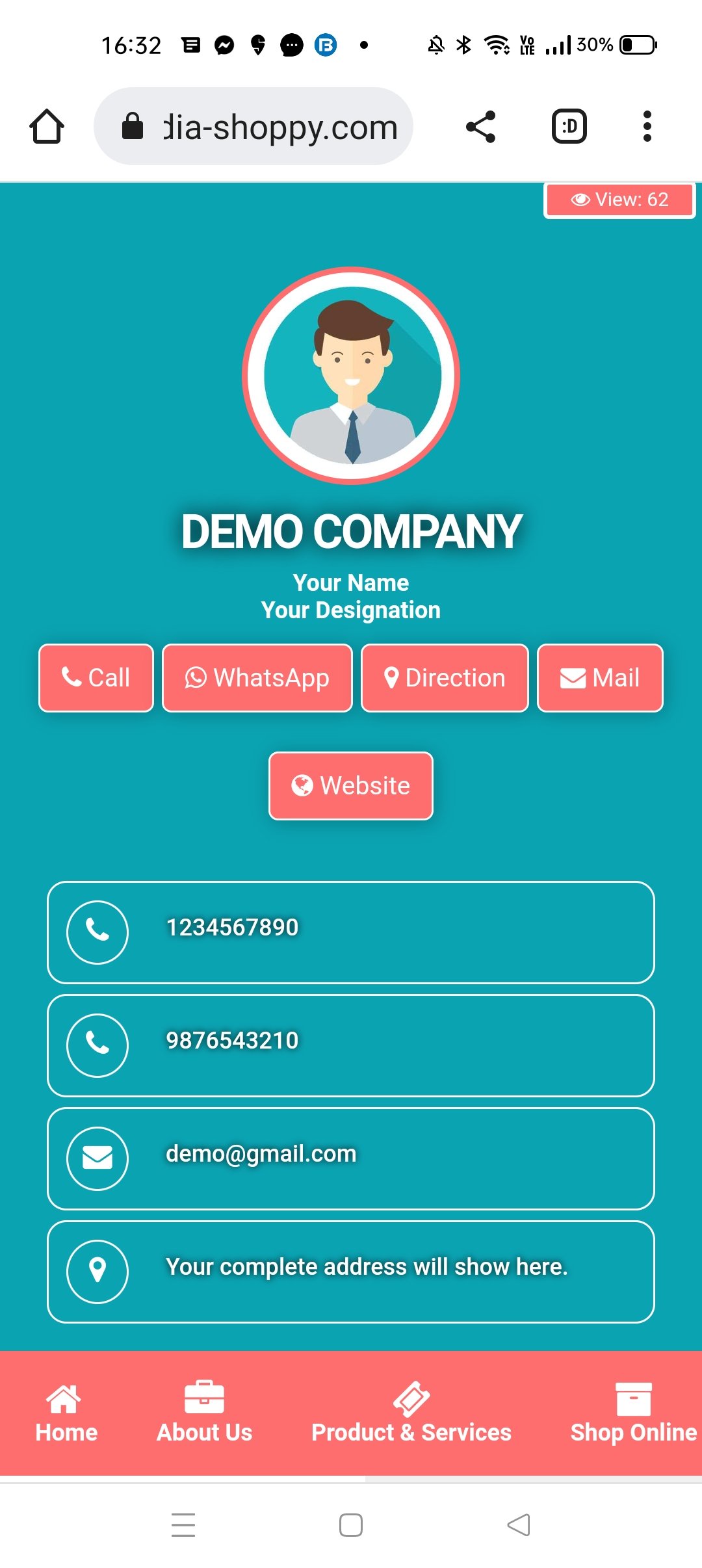Open Product & Services tab
The height and width of the screenshot is (1568, 702).
pos(411,1413)
